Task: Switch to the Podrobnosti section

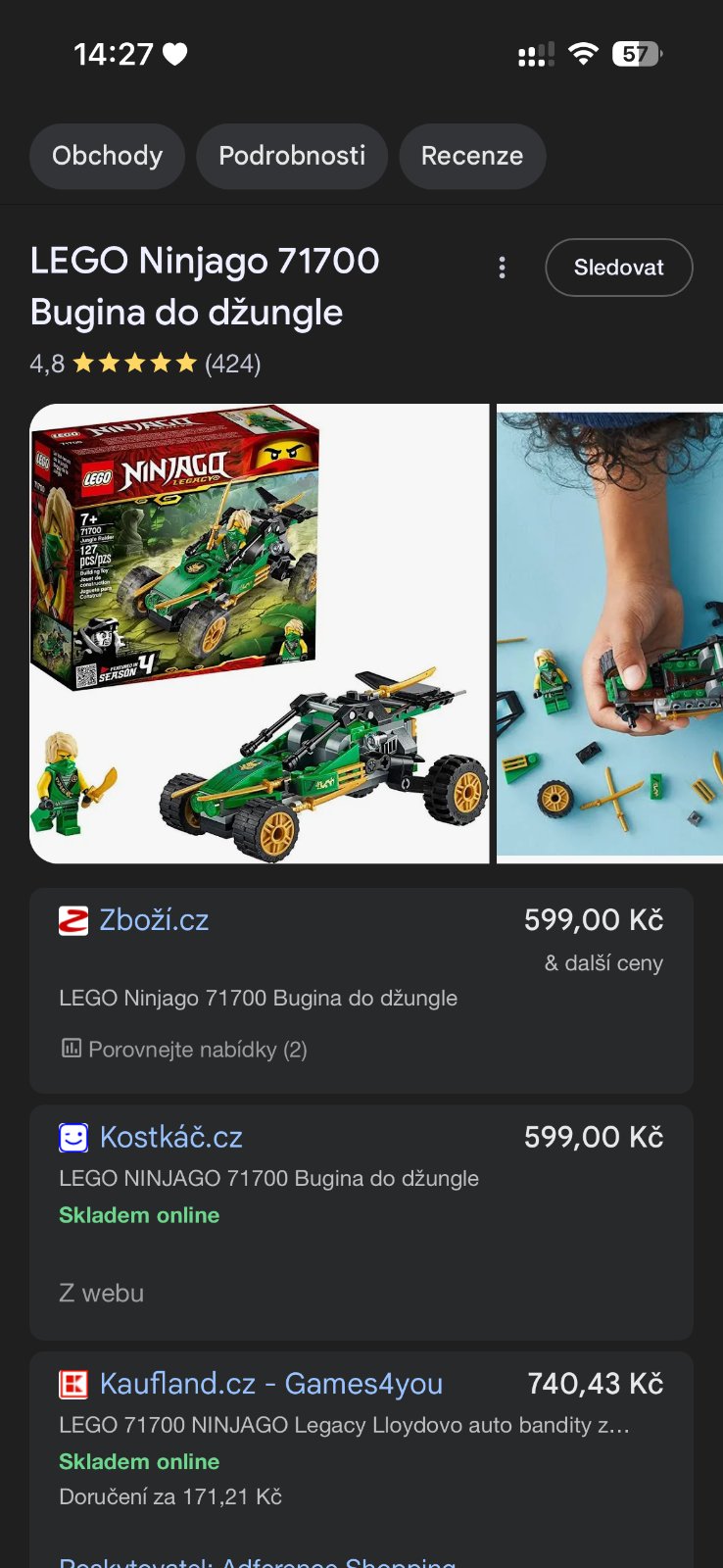Action: click(292, 156)
